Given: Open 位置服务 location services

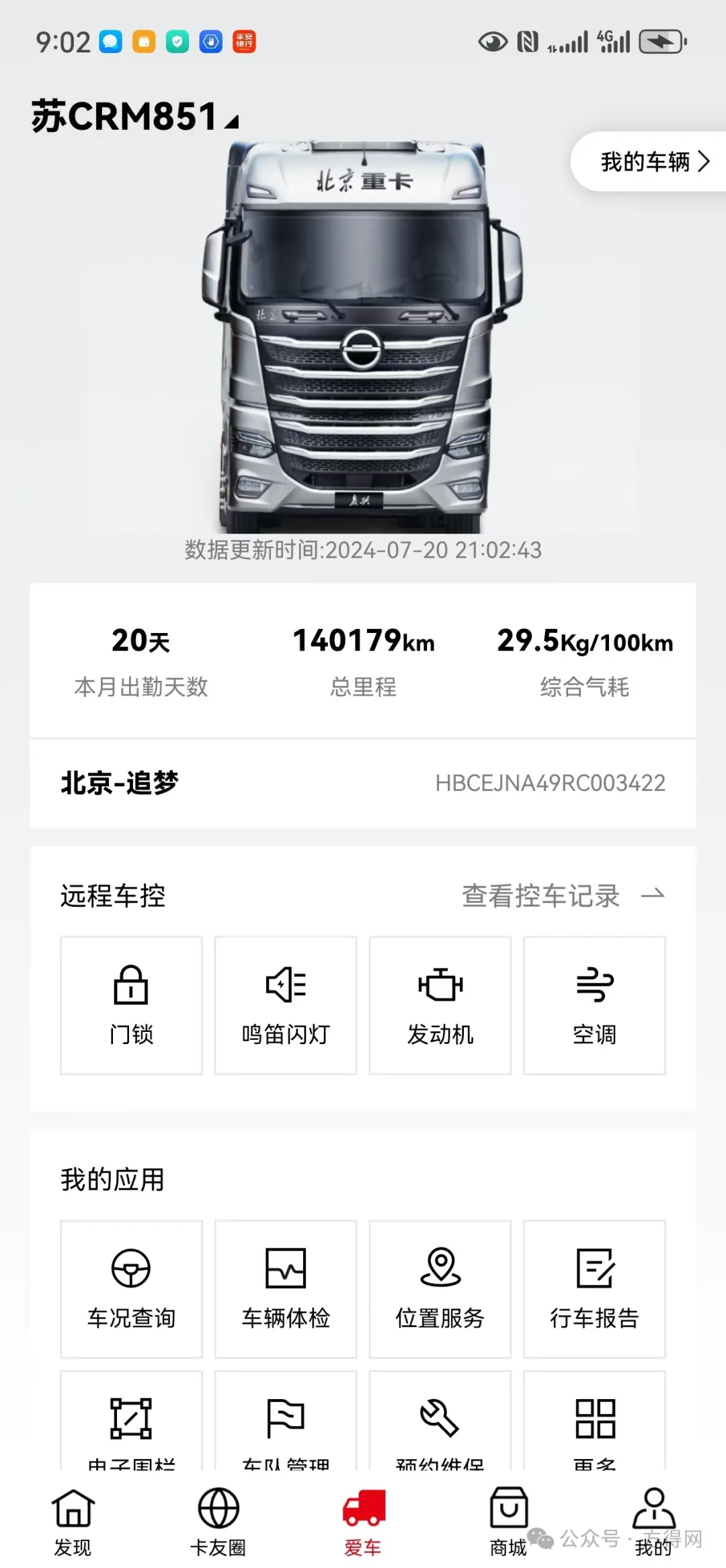Looking at the screenshot, I should [440, 1289].
